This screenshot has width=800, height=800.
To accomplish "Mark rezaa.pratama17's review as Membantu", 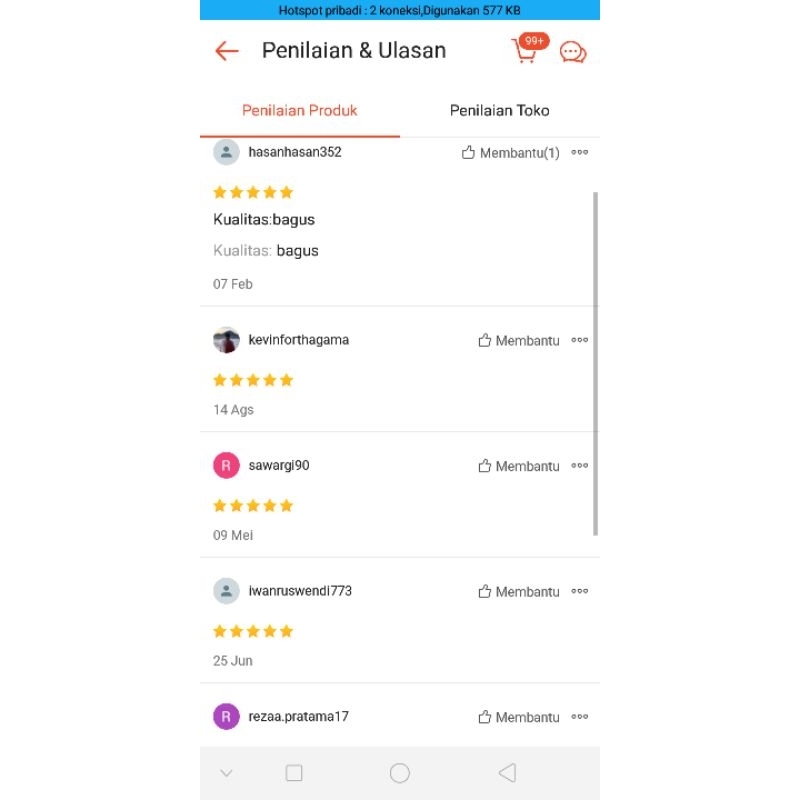I will pyautogui.click(x=518, y=717).
